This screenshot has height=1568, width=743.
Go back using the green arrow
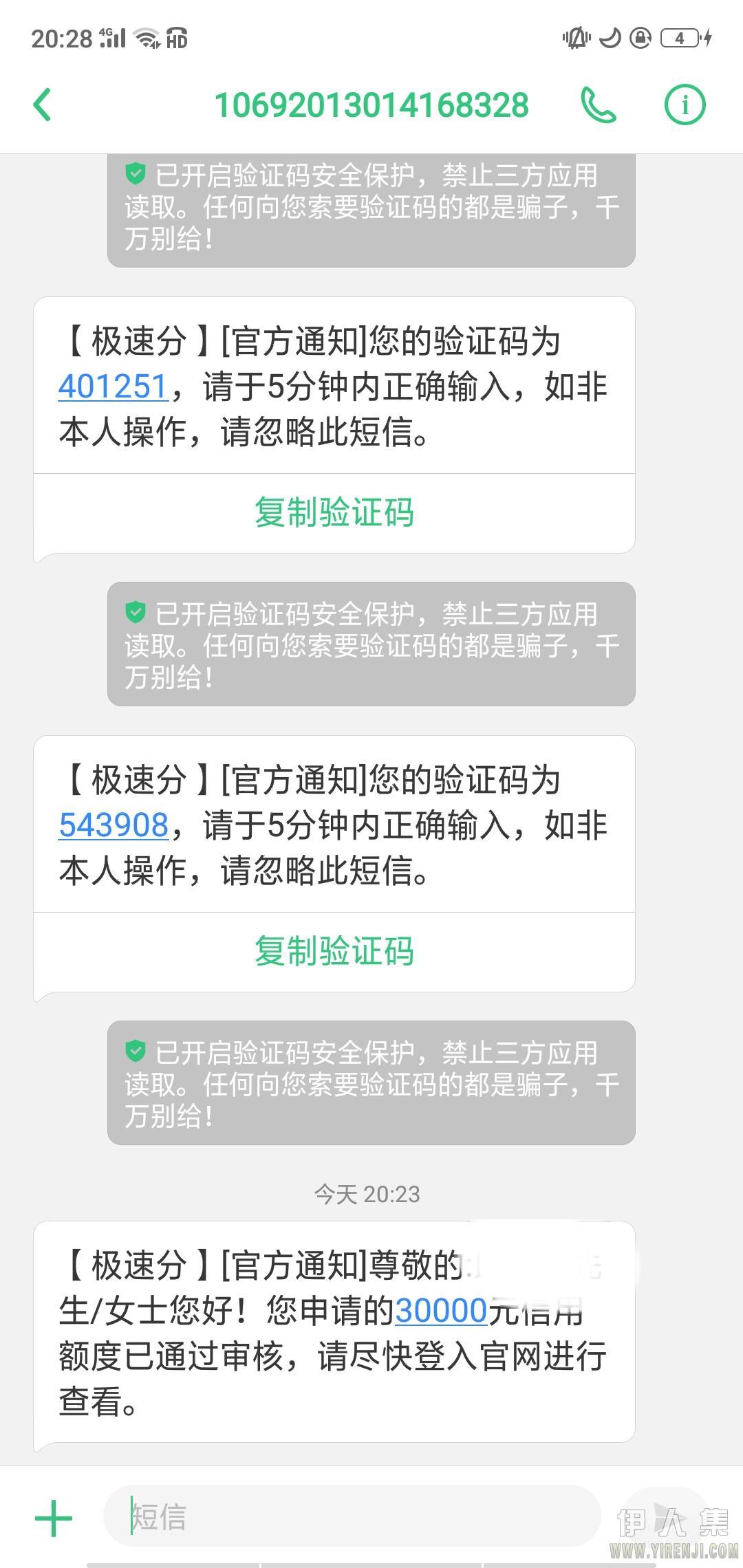pos(43,105)
